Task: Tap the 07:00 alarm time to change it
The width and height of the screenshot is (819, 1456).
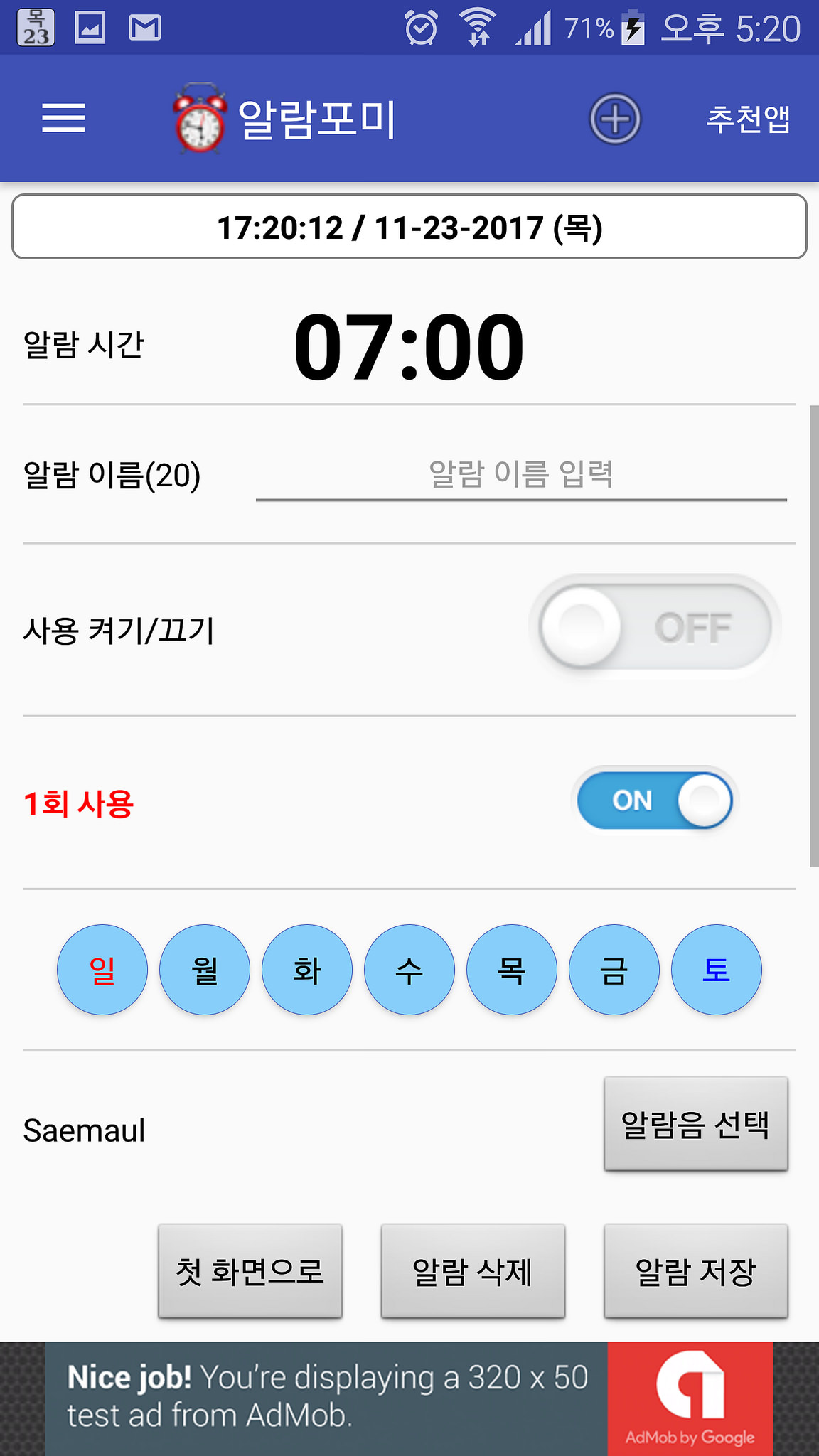Action: (x=409, y=347)
